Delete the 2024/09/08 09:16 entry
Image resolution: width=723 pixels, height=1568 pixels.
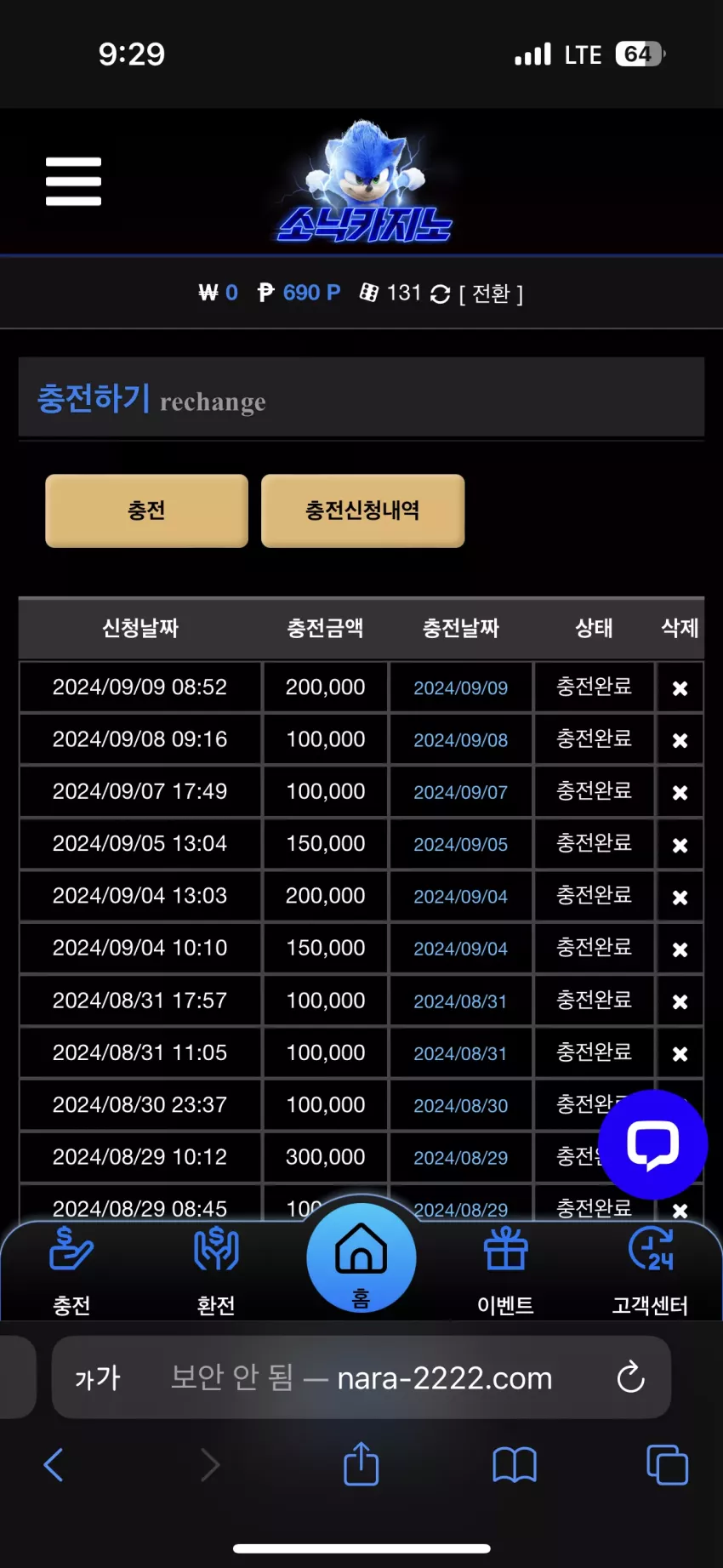(680, 740)
